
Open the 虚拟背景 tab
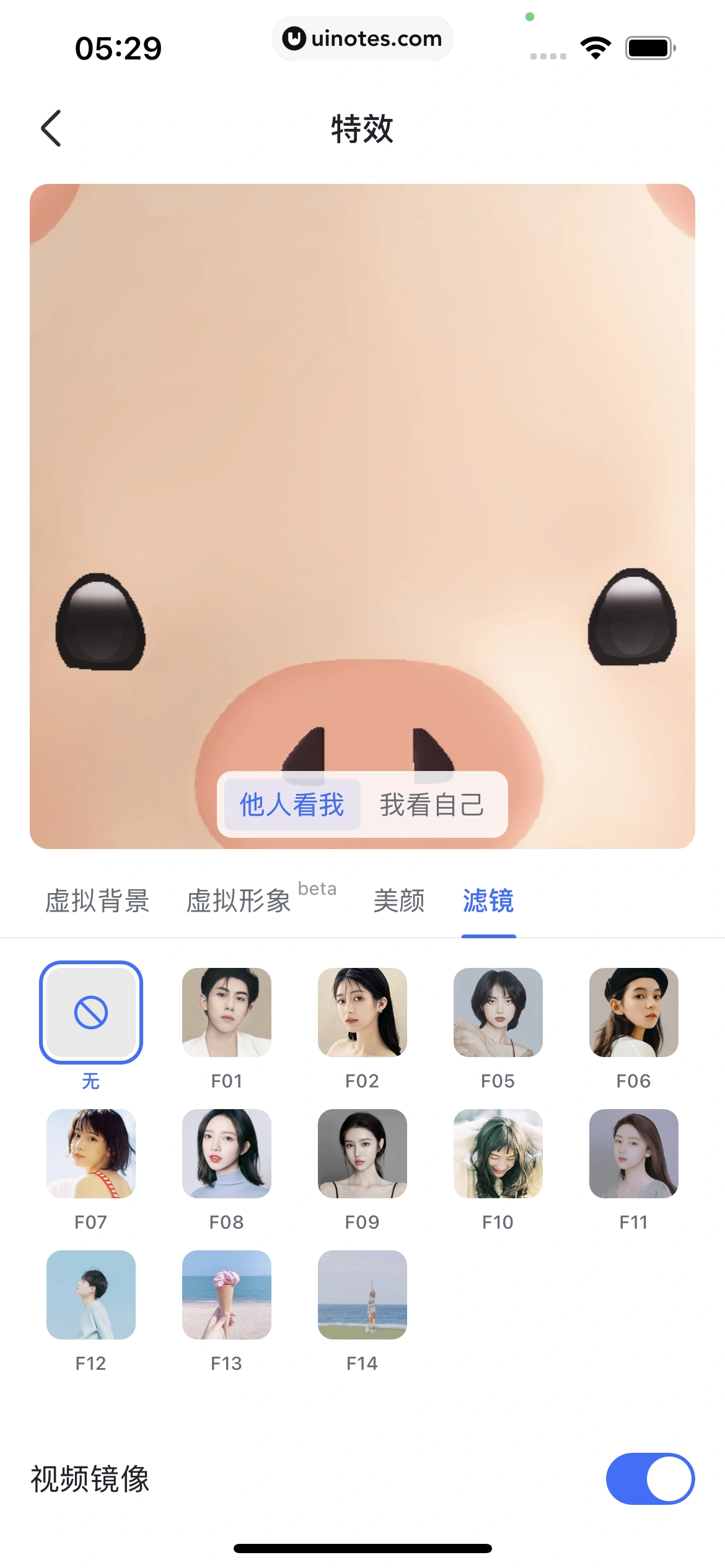(x=96, y=901)
